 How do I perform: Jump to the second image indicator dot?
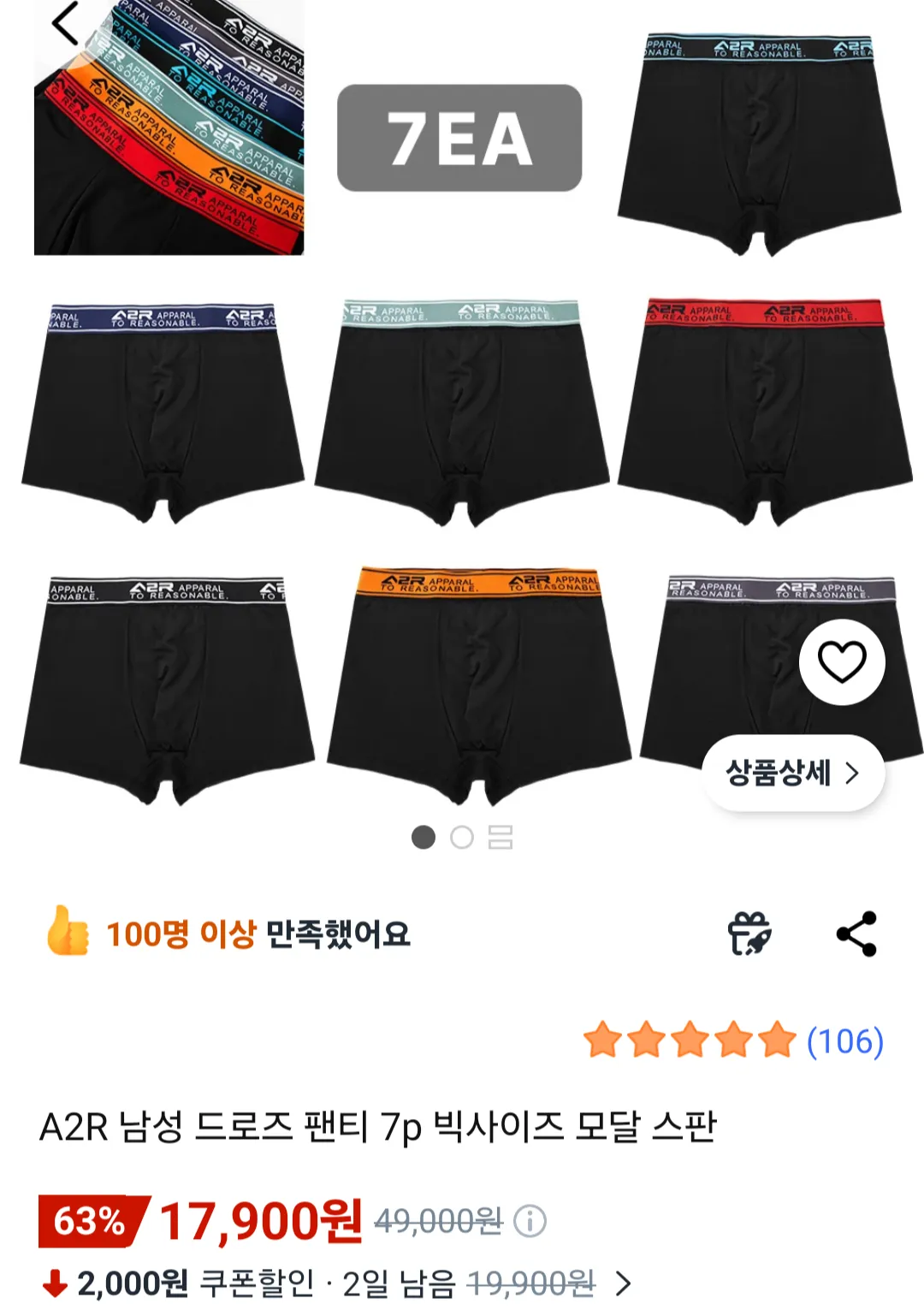pyautogui.click(x=462, y=837)
